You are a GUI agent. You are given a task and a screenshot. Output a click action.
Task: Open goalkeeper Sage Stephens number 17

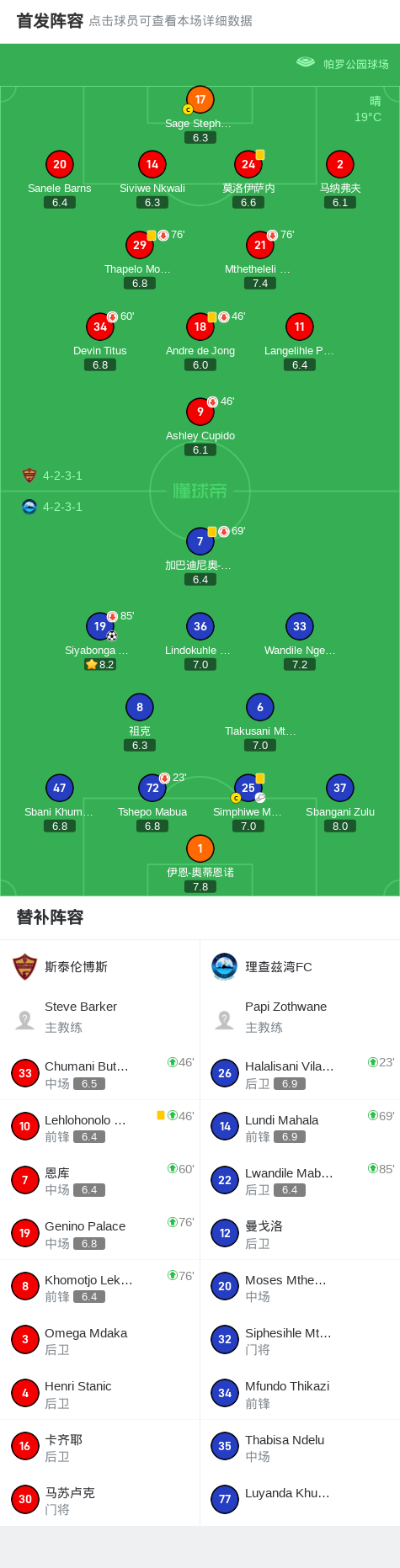(x=200, y=100)
